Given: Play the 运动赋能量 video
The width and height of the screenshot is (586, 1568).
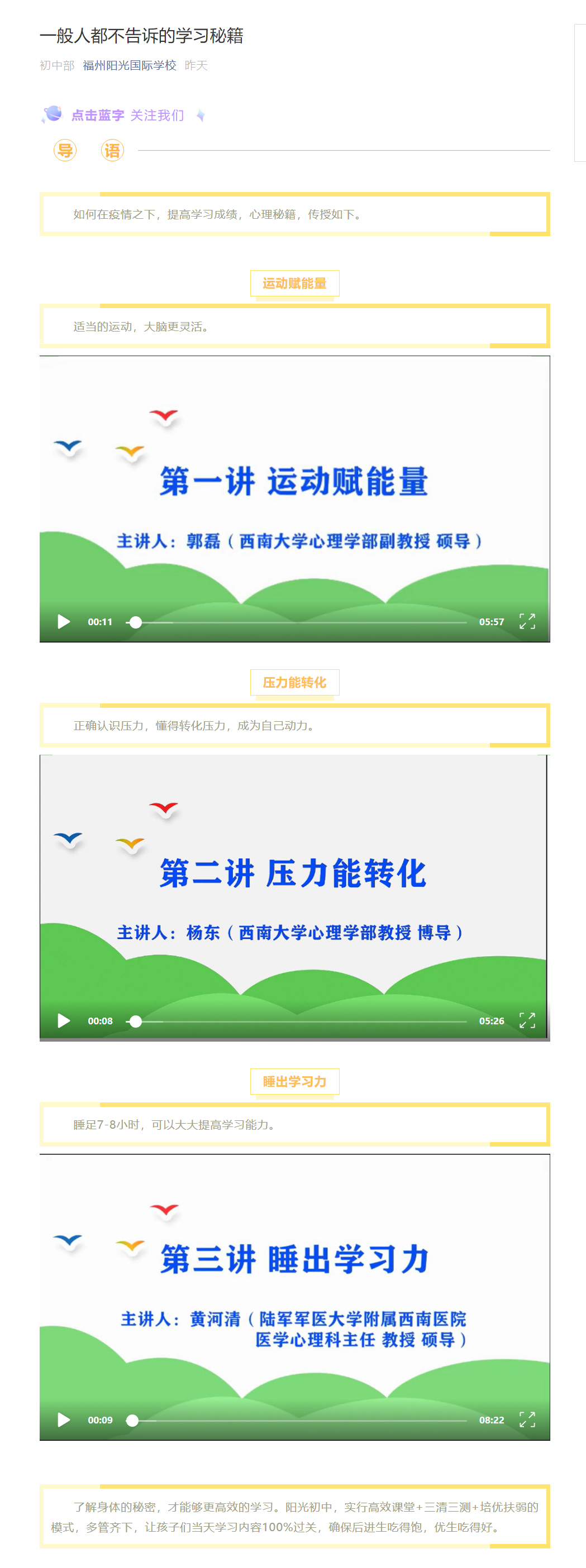Looking at the screenshot, I should (63, 621).
